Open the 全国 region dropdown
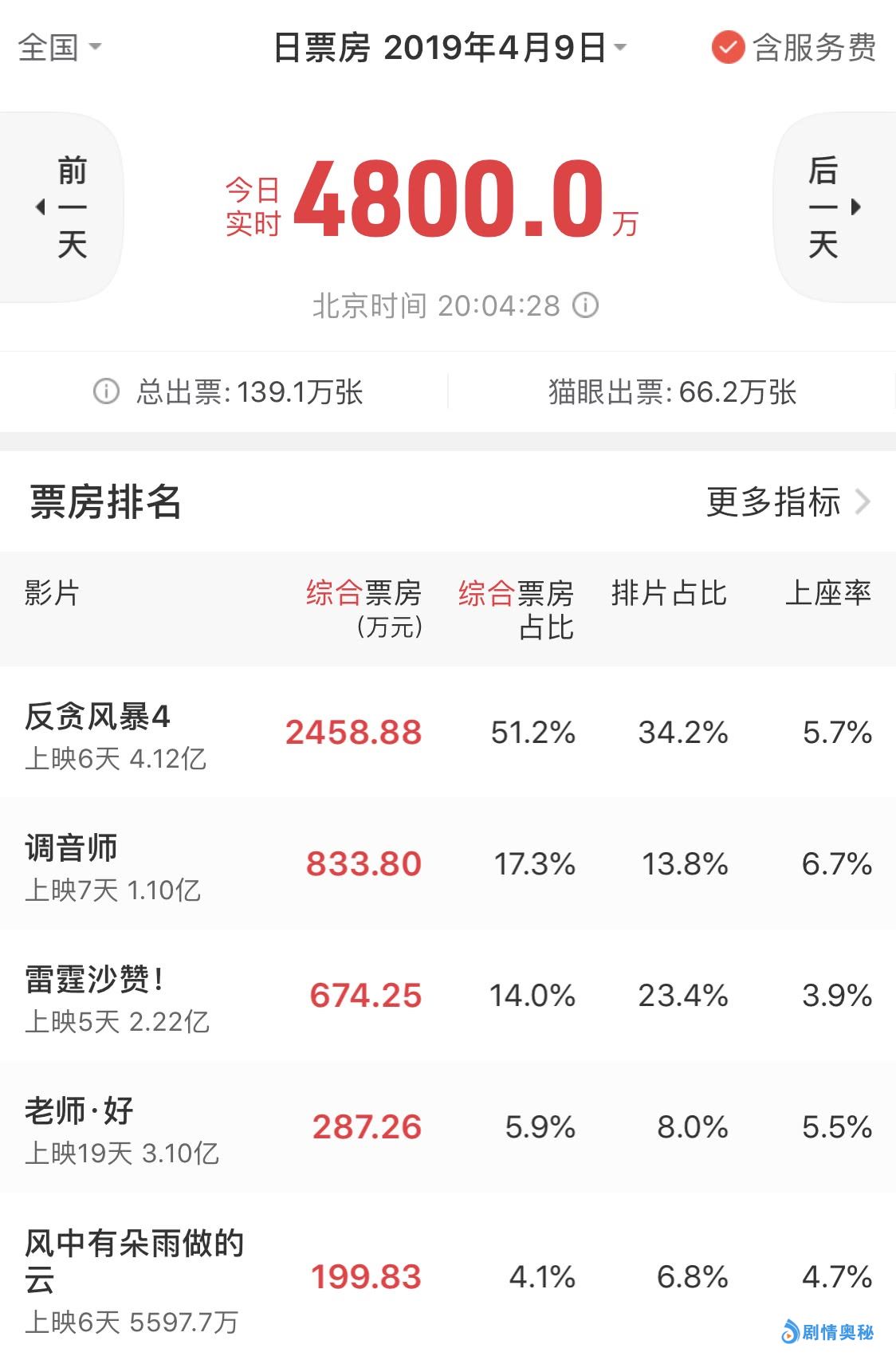 (60, 48)
